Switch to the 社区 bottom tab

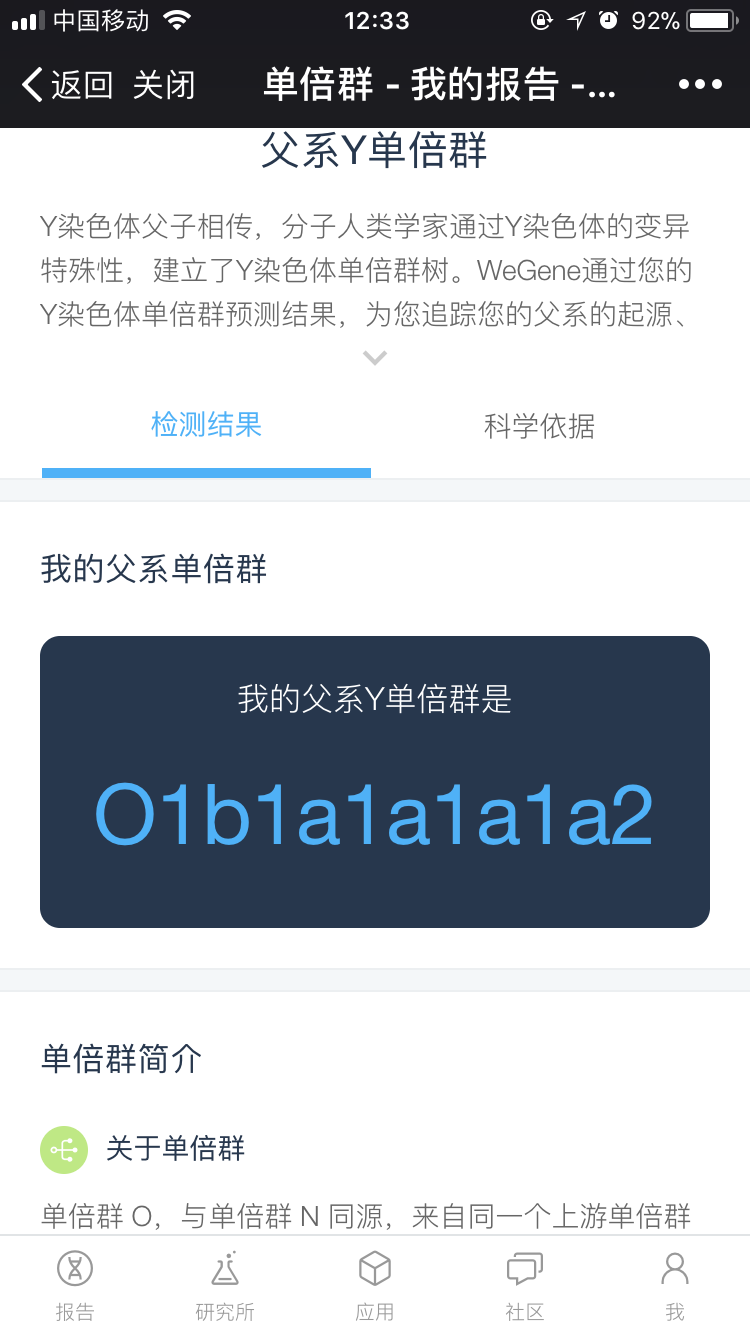tap(525, 1286)
